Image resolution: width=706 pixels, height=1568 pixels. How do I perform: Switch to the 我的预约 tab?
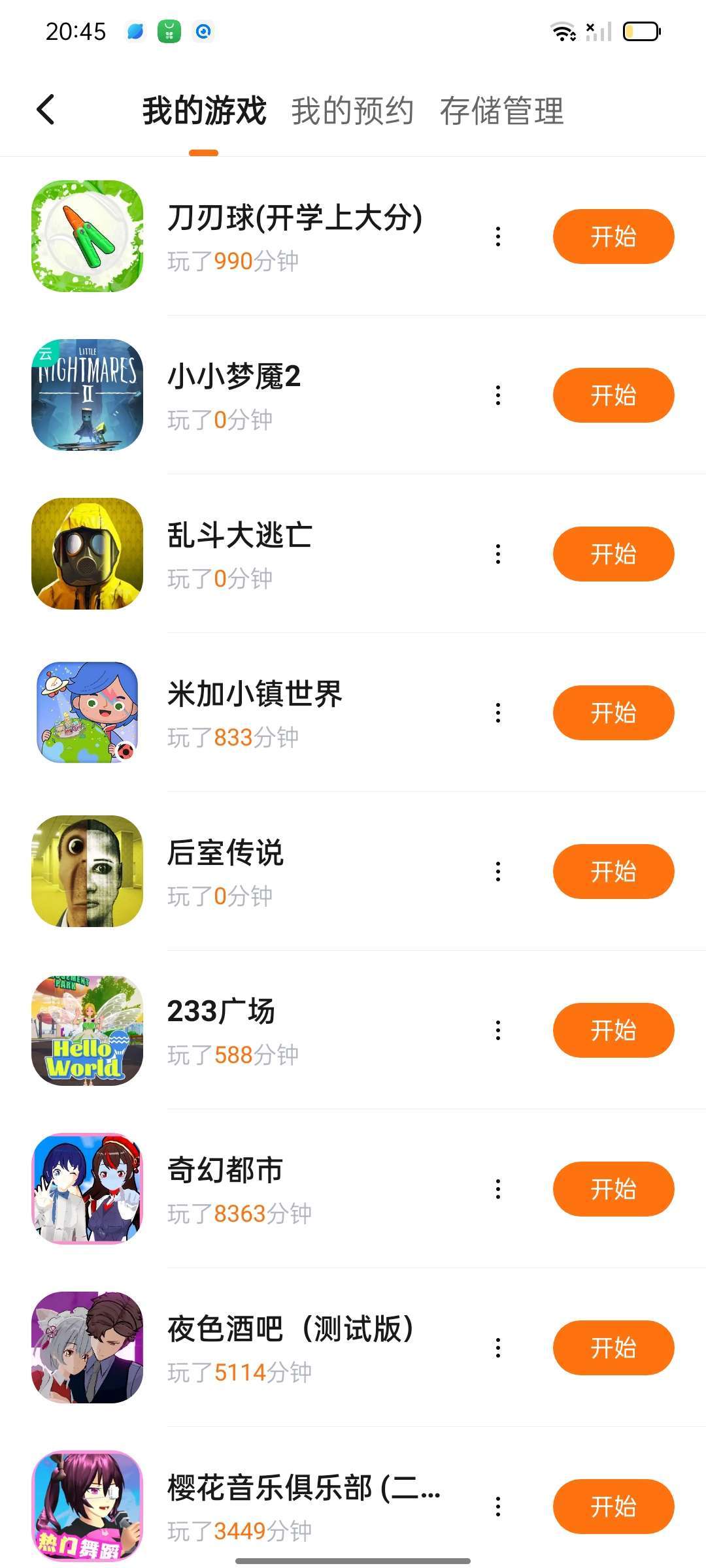[352, 111]
